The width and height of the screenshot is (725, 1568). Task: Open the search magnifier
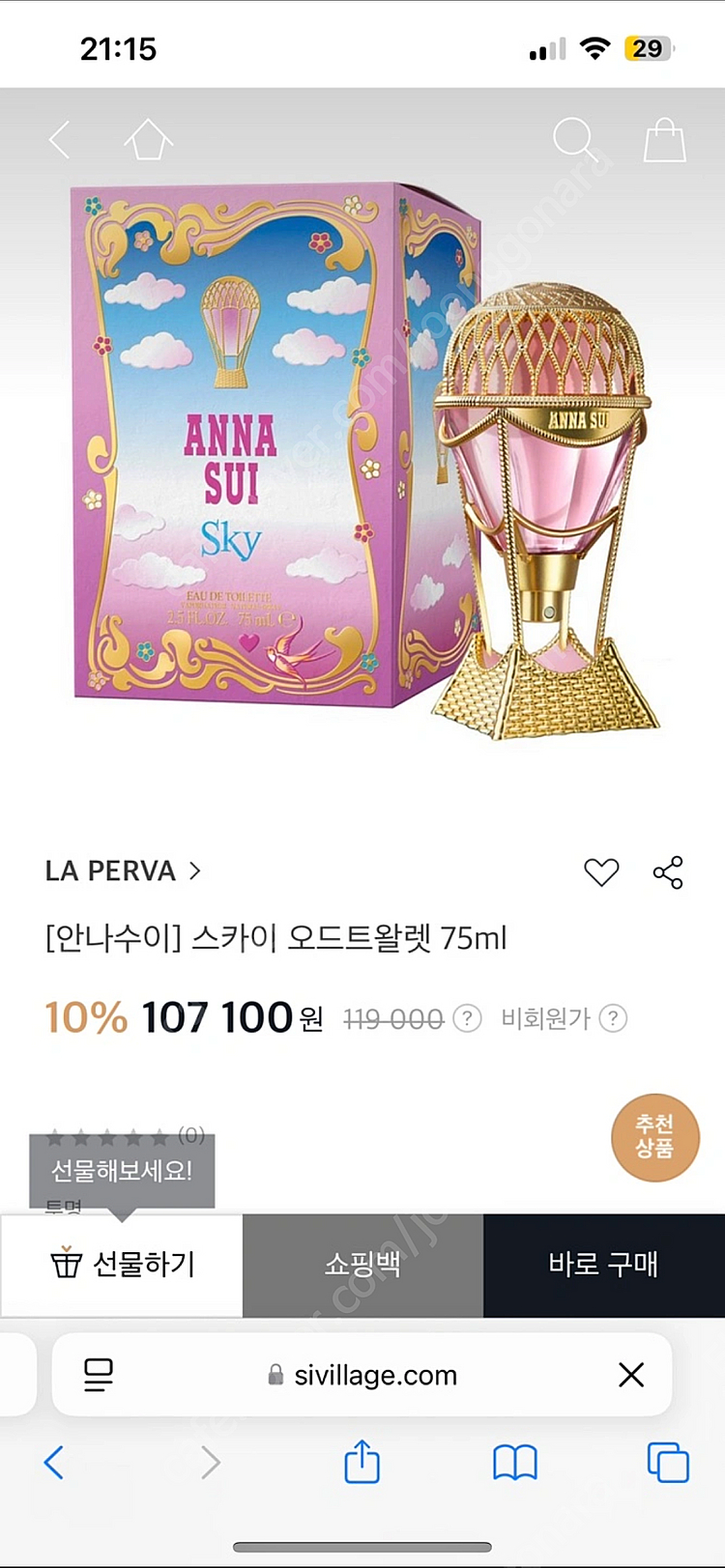[x=574, y=141]
